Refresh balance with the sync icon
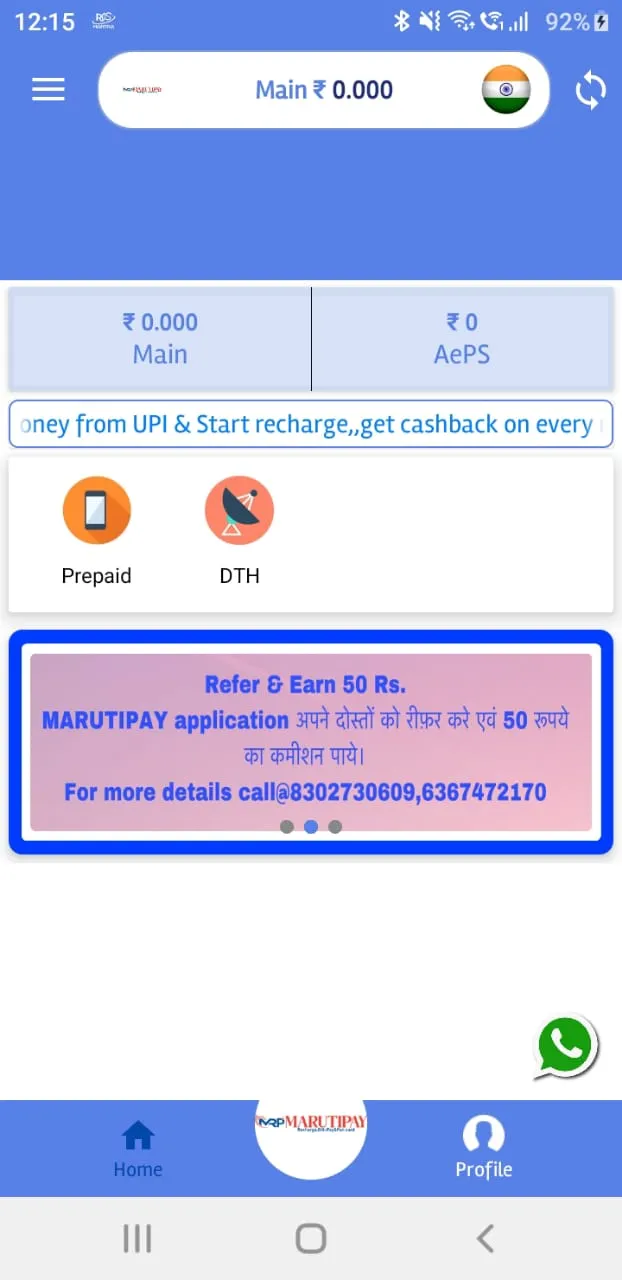 pos(590,90)
